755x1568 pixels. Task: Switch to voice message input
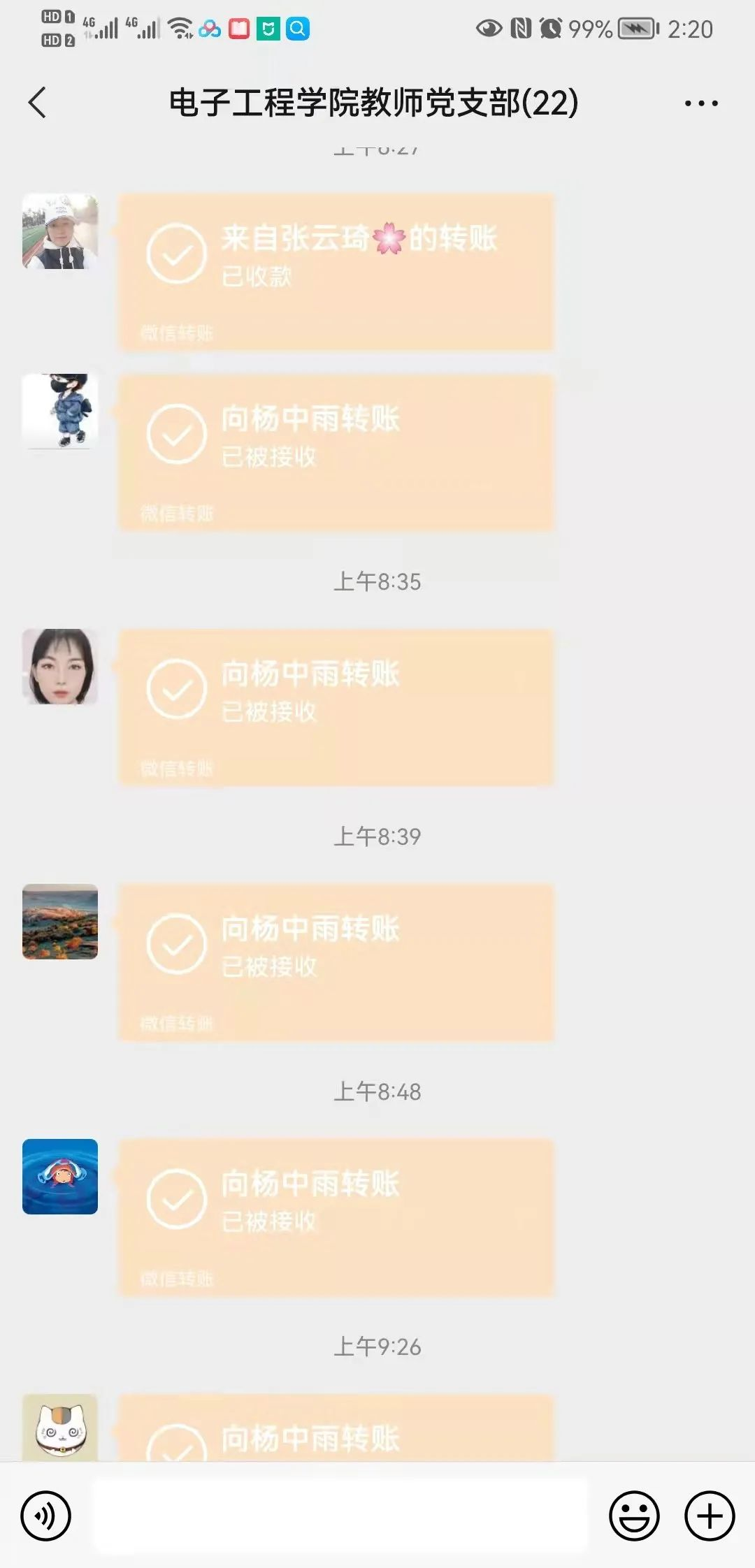point(46,1516)
